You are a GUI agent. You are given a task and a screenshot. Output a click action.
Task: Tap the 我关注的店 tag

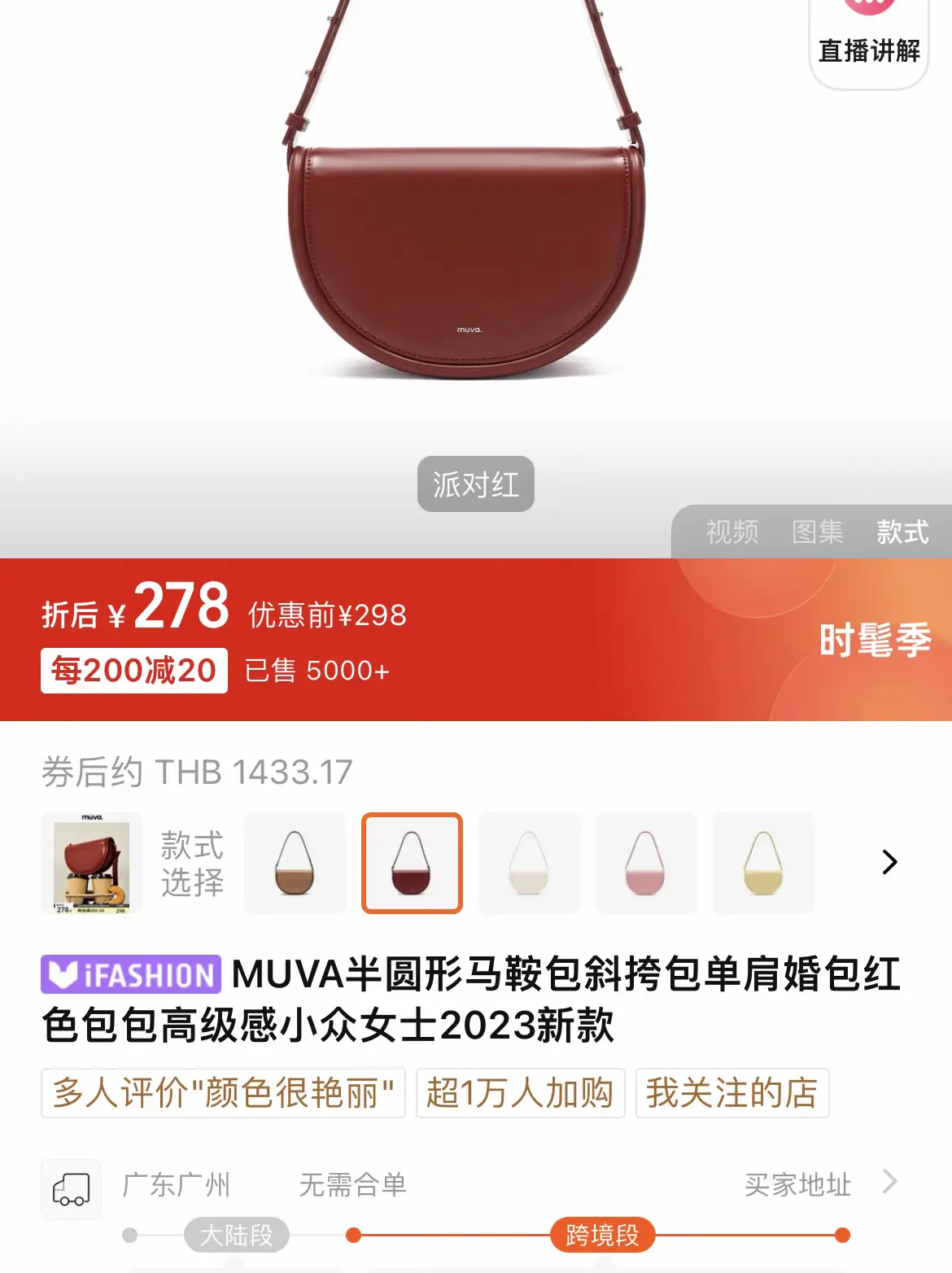[731, 1093]
